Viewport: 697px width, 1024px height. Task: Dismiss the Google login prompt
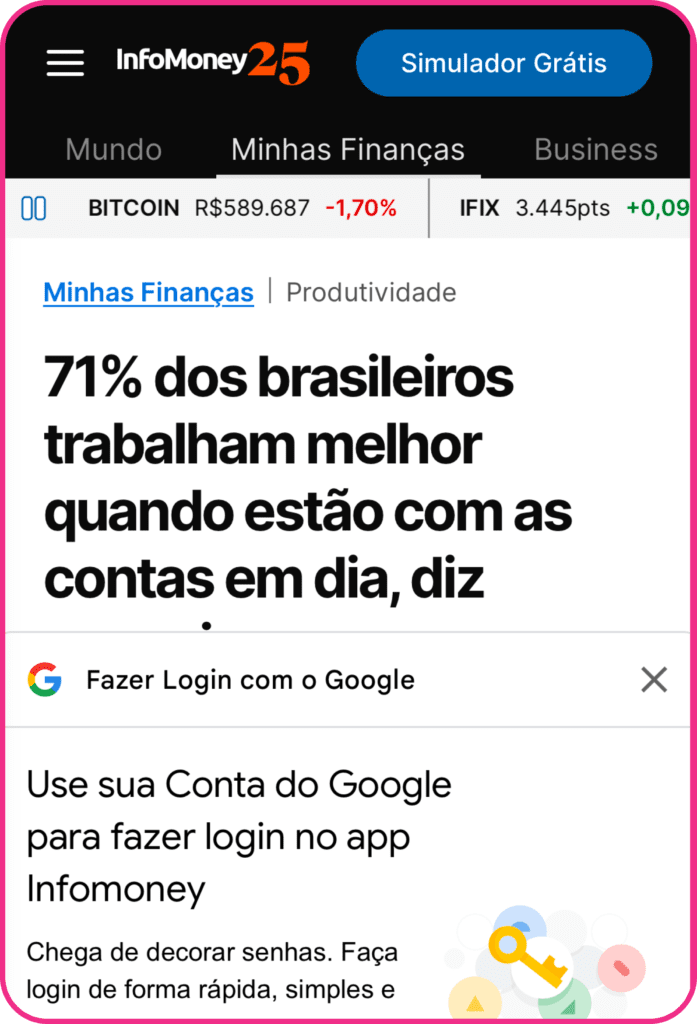pyautogui.click(x=654, y=680)
